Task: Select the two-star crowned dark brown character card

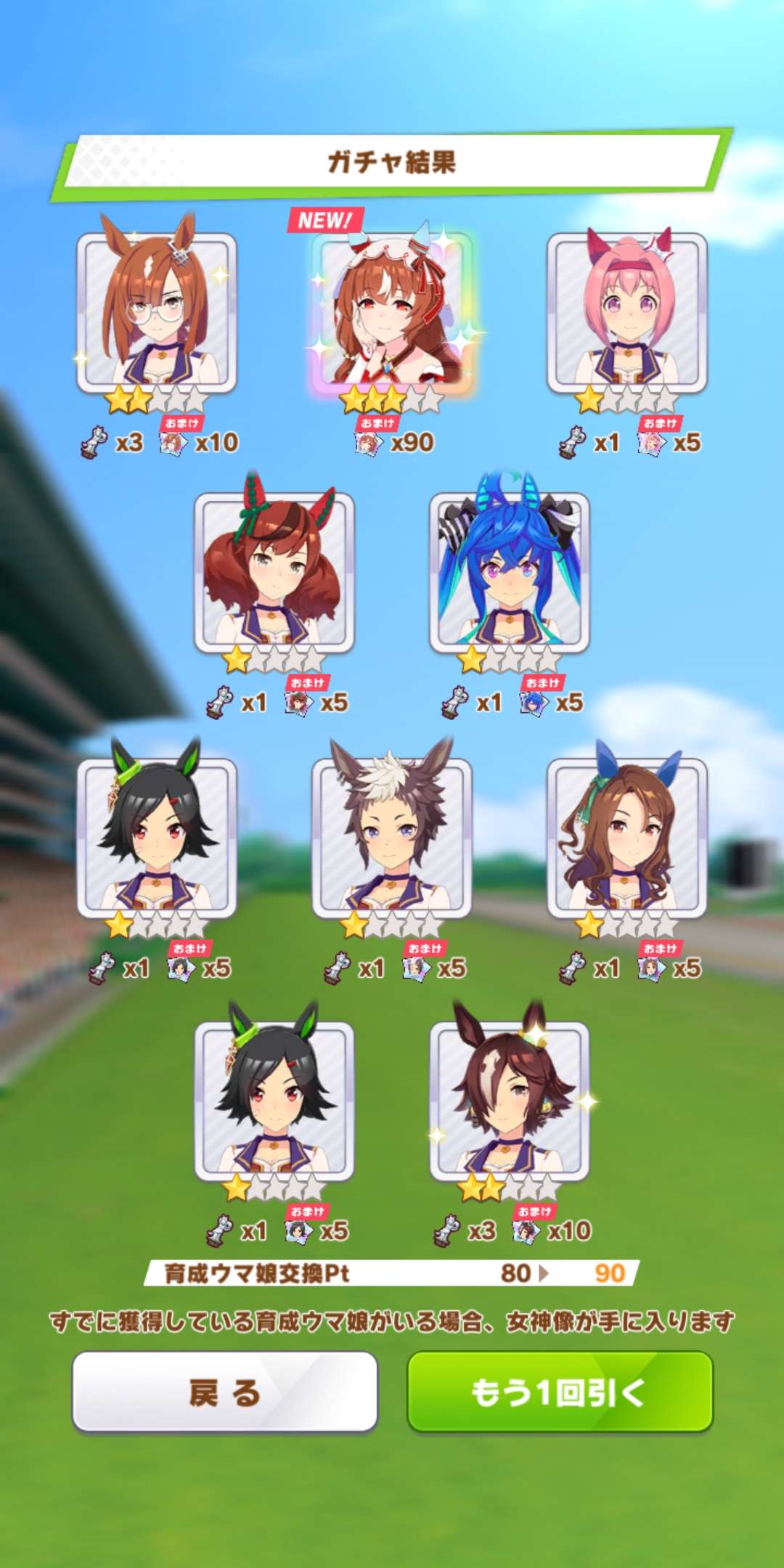Action: (510, 1102)
